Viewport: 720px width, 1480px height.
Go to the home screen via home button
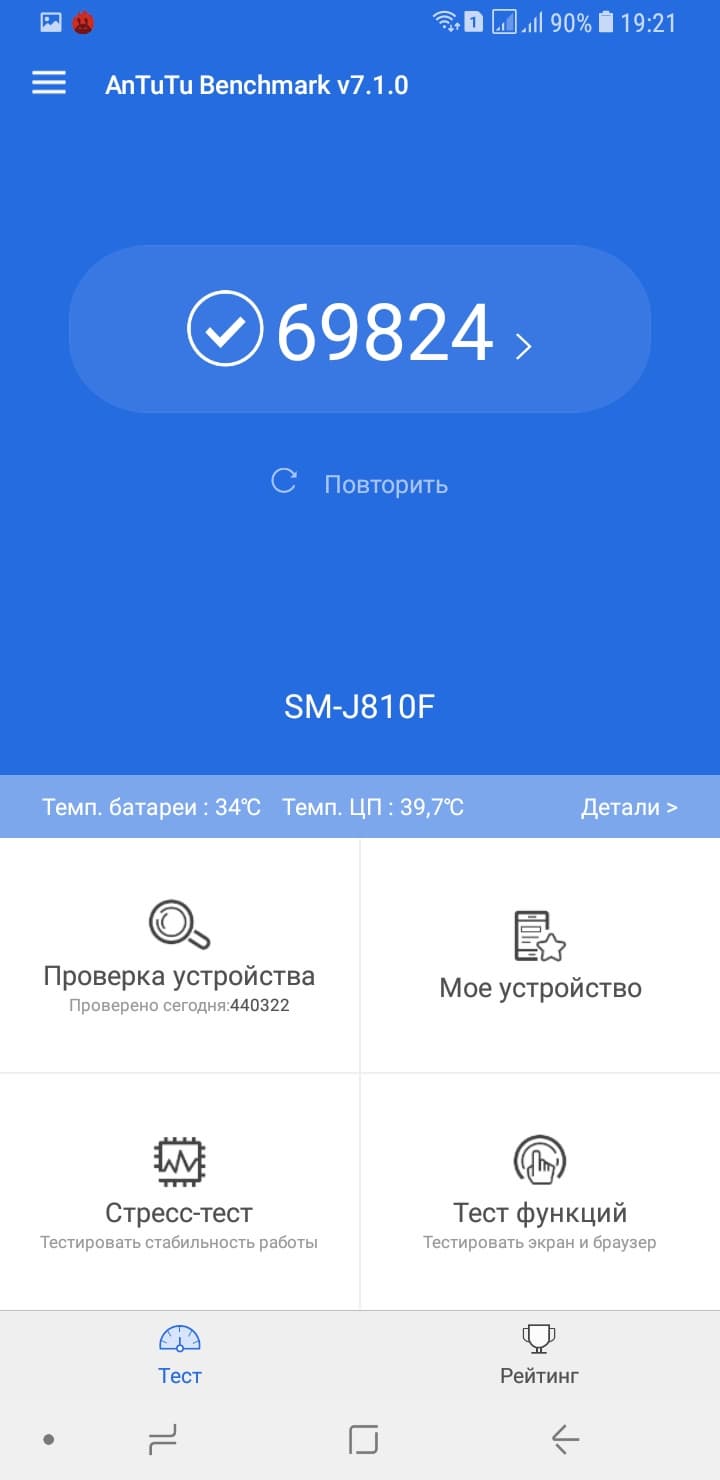click(363, 1440)
